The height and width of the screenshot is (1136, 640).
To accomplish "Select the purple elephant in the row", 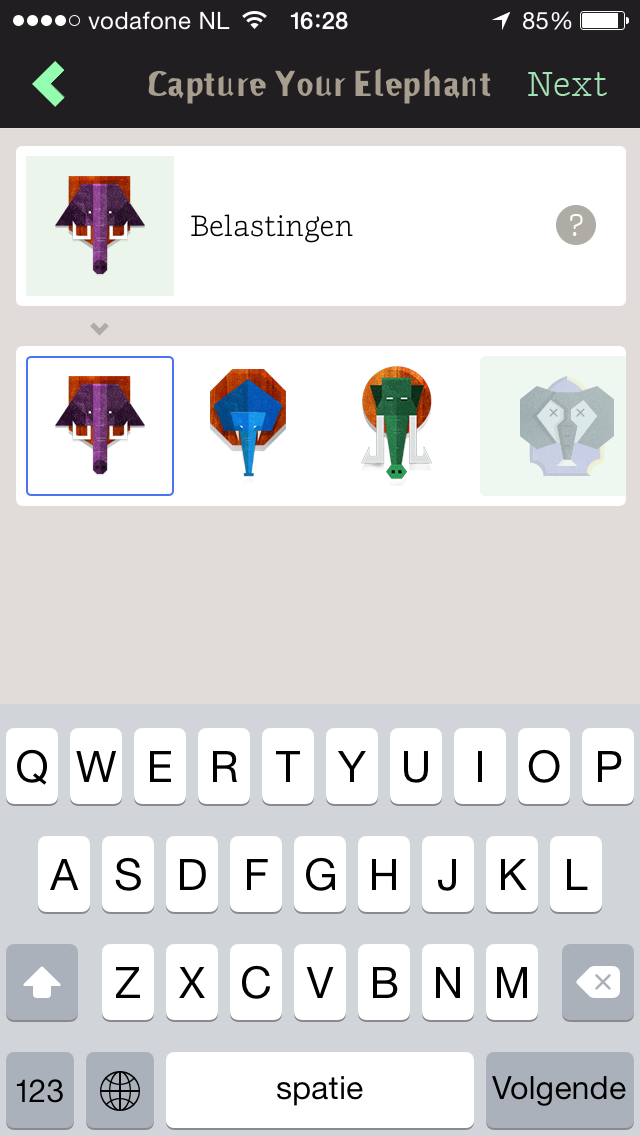I will click(100, 426).
